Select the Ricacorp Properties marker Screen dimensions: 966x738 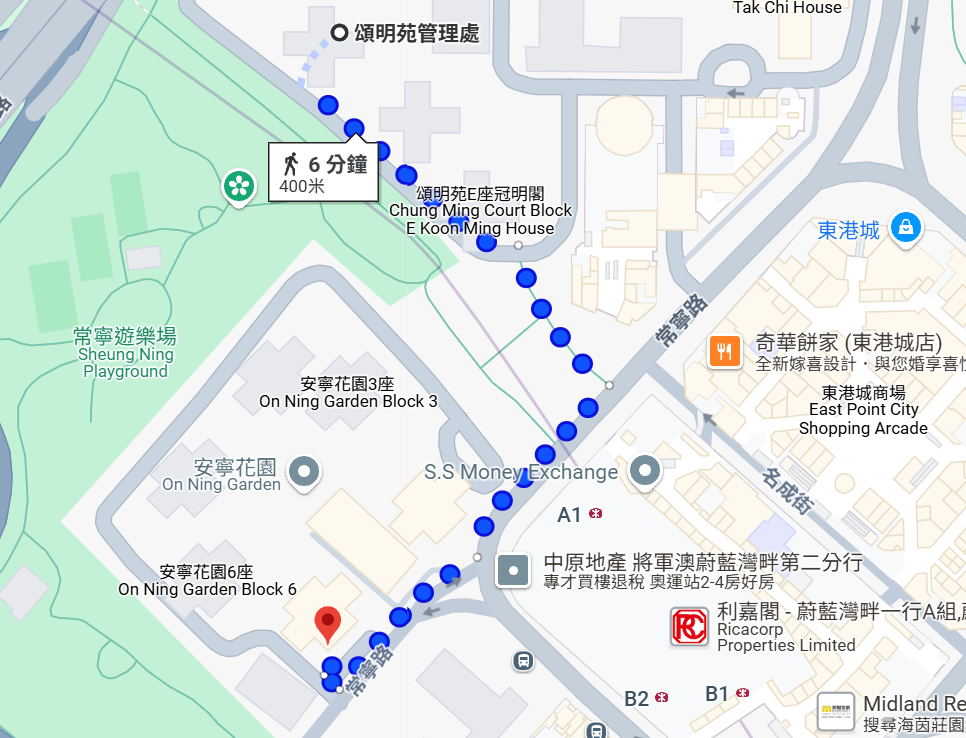pyautogui.click(x=690, y=627)
